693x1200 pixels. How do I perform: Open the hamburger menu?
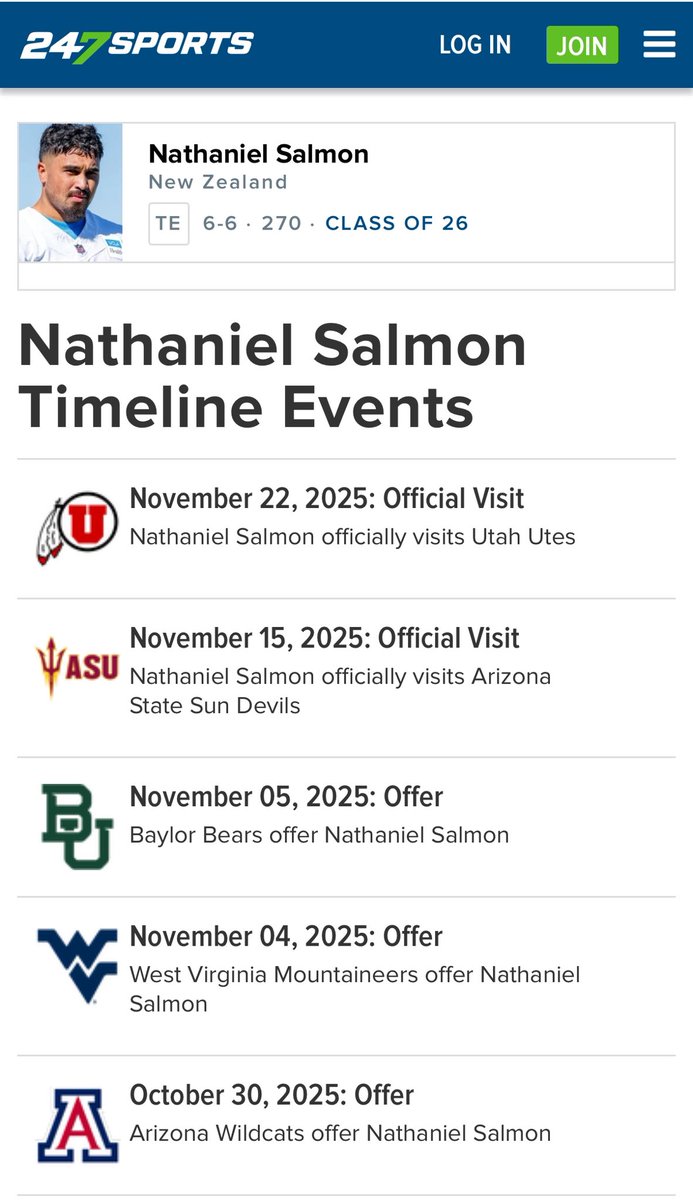[659, 45]
